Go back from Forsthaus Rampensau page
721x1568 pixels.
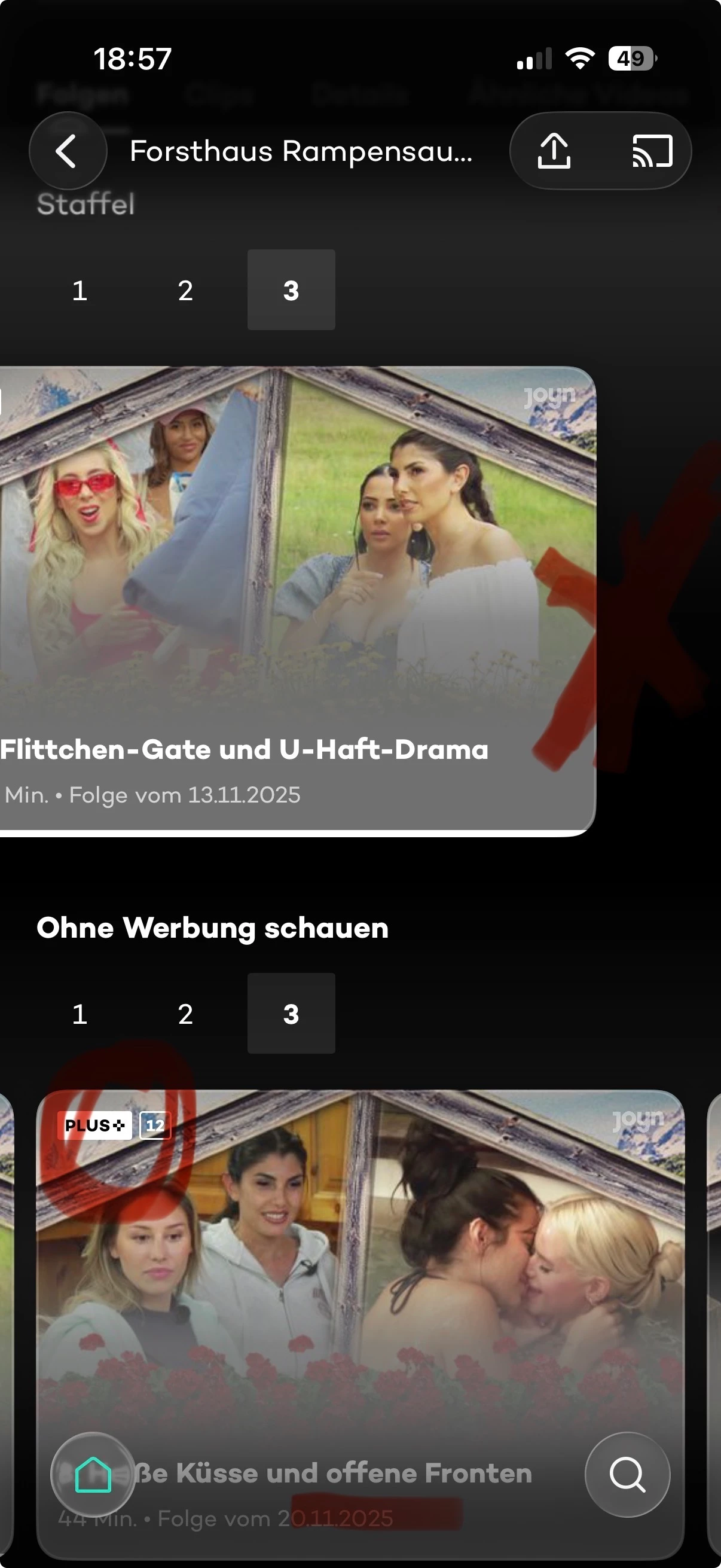(68, 151)
